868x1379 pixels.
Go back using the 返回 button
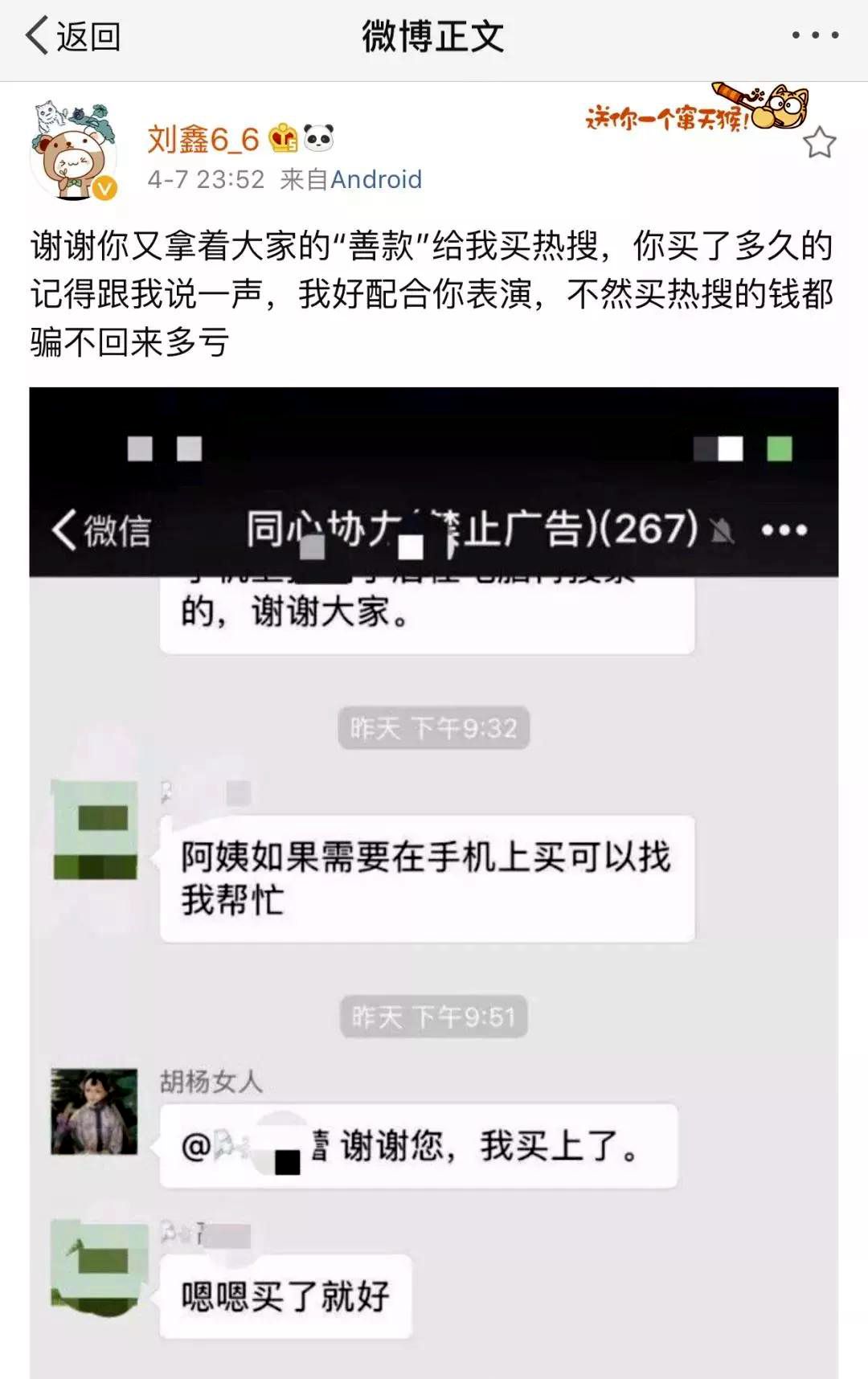pos(74,37)
